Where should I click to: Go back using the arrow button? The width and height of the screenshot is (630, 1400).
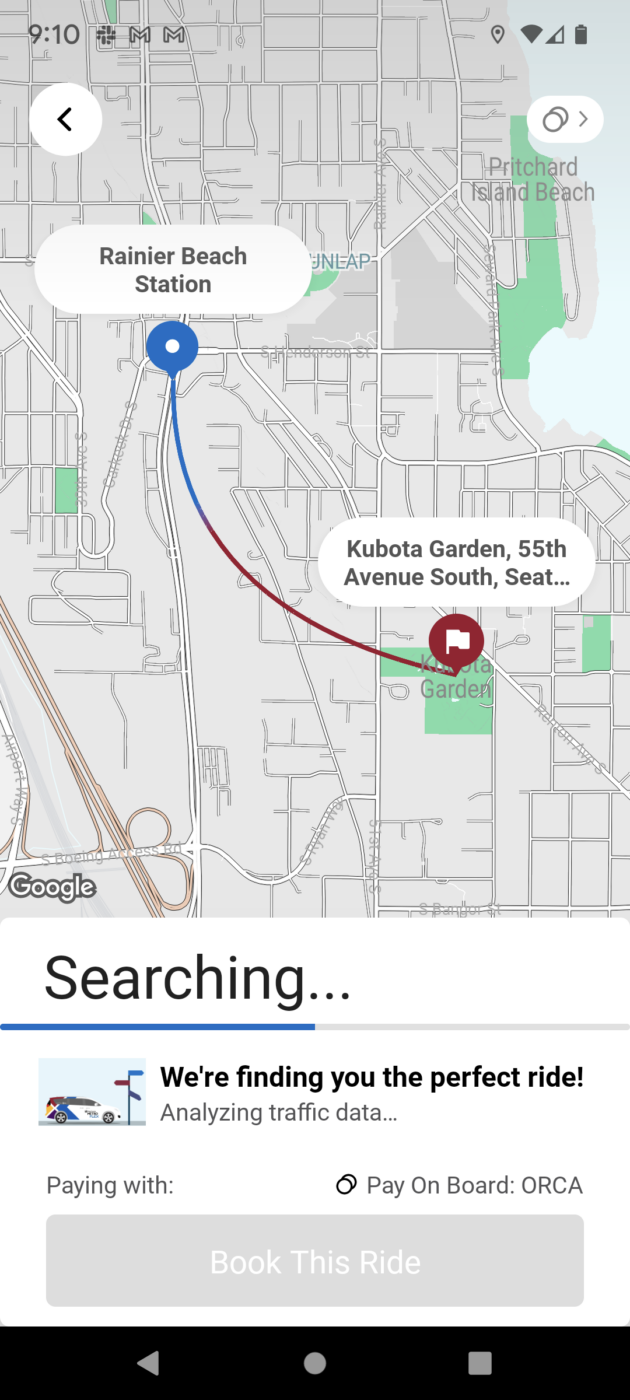[x=66, y=119]
